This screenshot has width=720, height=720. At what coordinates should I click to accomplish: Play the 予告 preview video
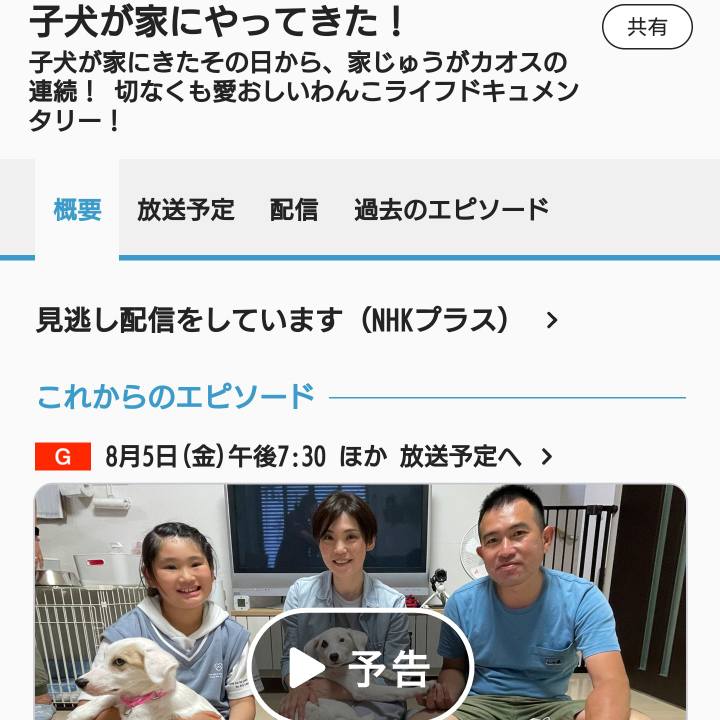(x=360, y=667)
